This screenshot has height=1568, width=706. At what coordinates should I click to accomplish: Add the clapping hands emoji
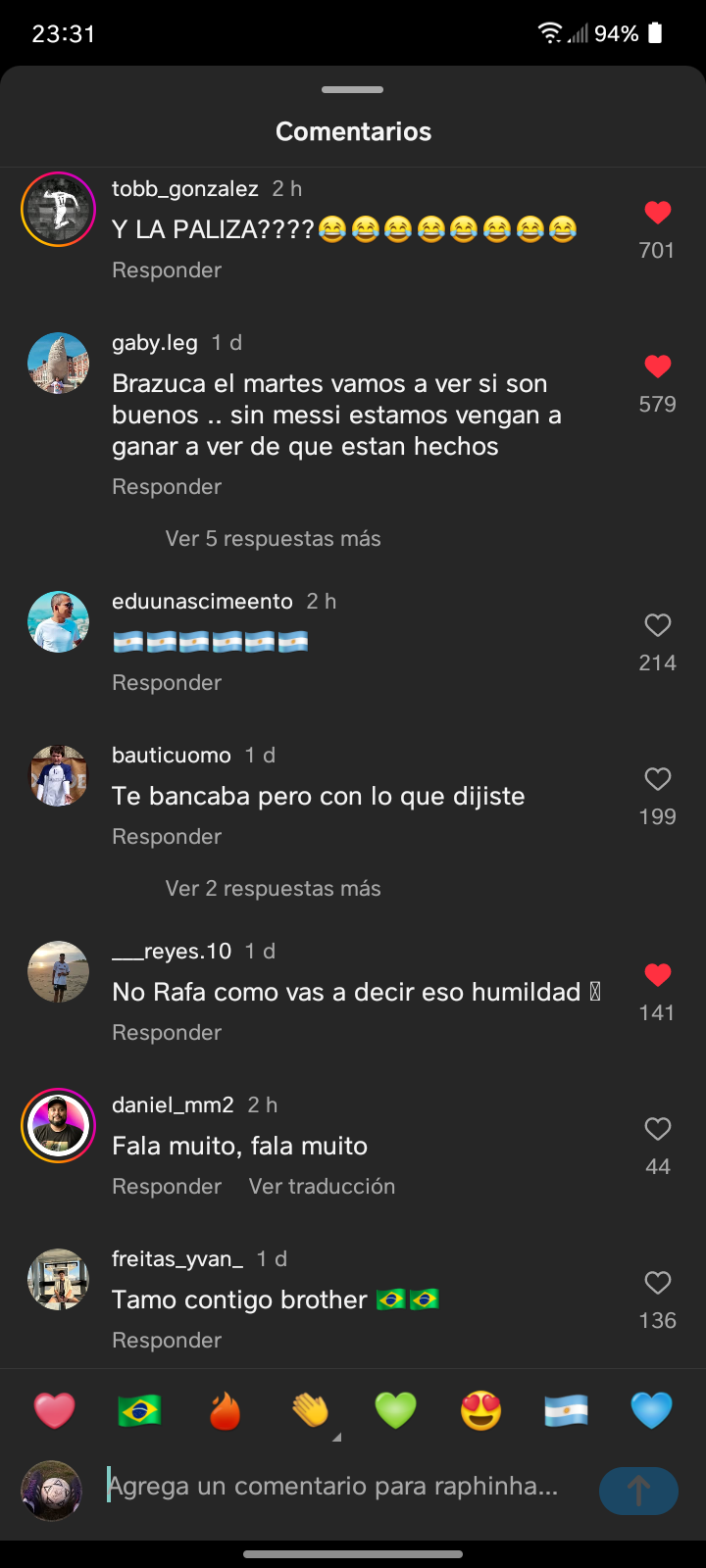pyautogui.click(x=310, y=1411)
